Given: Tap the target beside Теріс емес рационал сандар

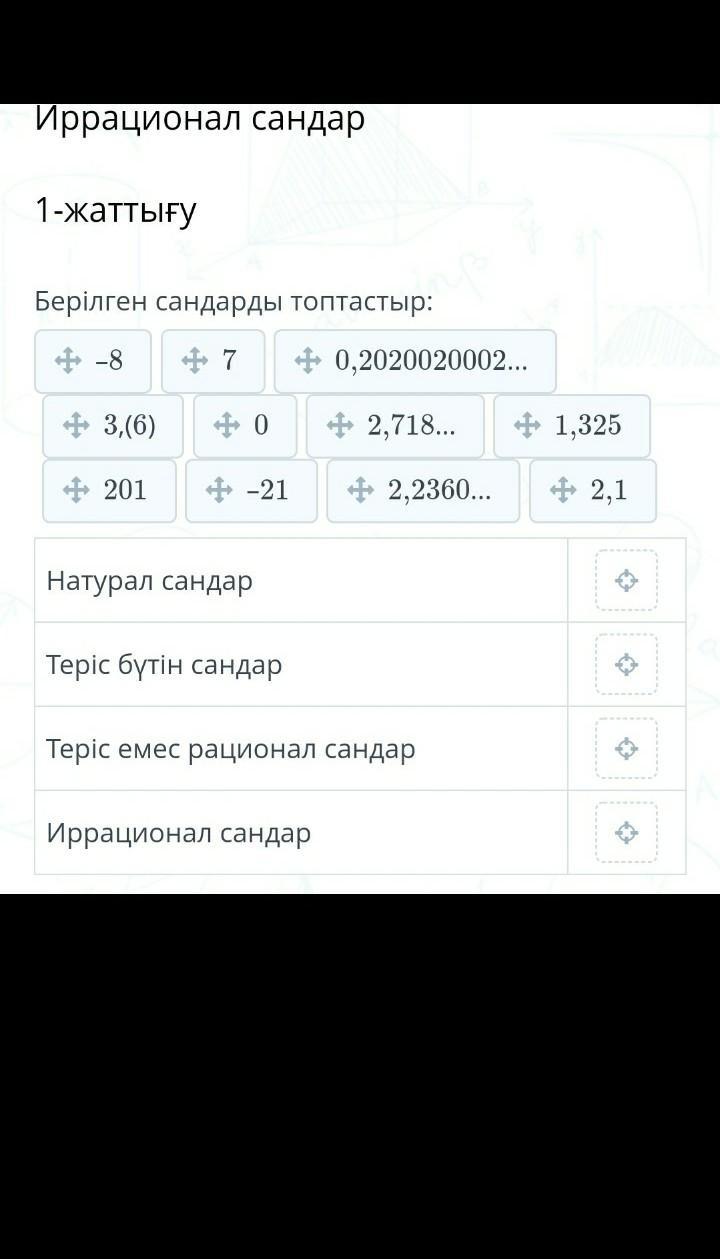Looking at the screenshot, I should click(x=626, y=748).
